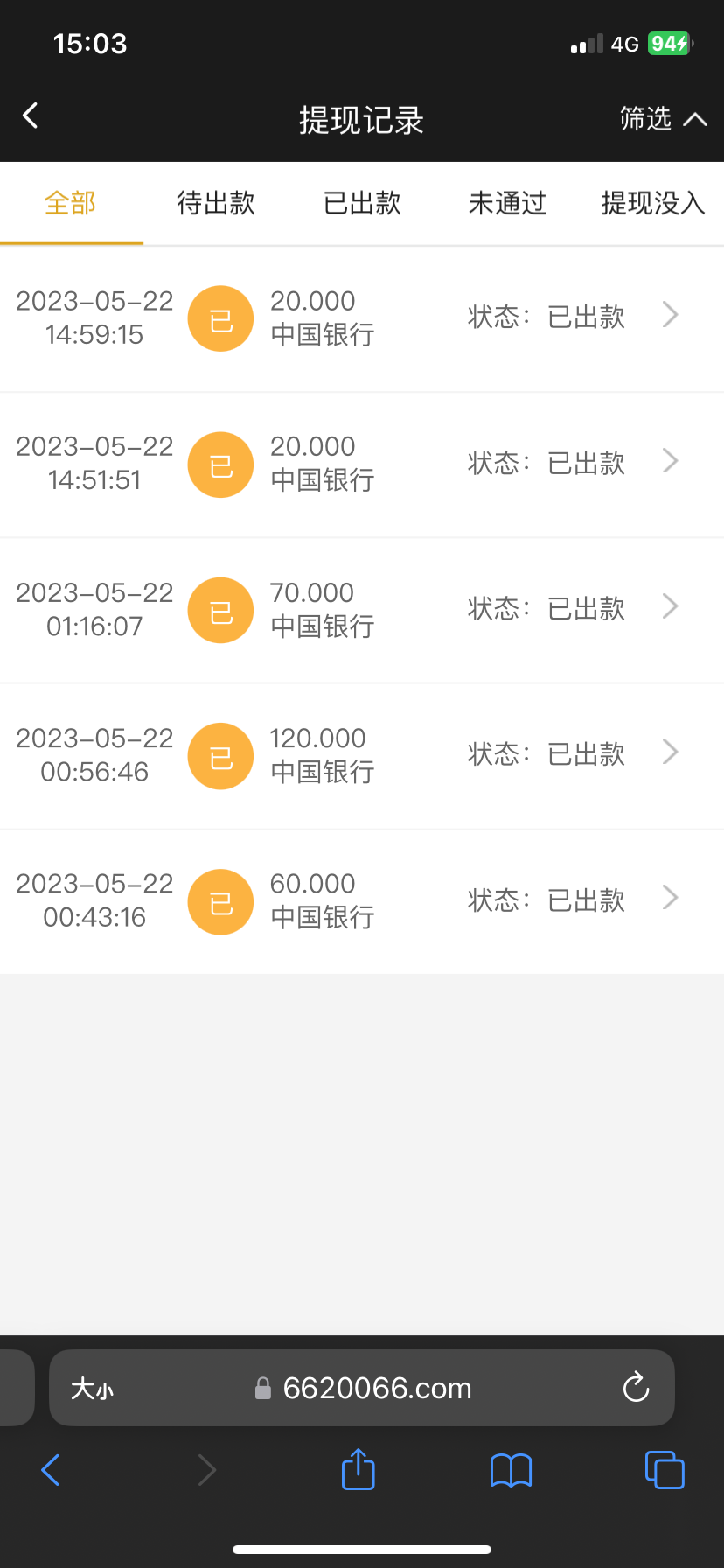Viewport: 724px width, 1568px height.
Task: Show the 已出款 tab
Action: coord(362,203)
